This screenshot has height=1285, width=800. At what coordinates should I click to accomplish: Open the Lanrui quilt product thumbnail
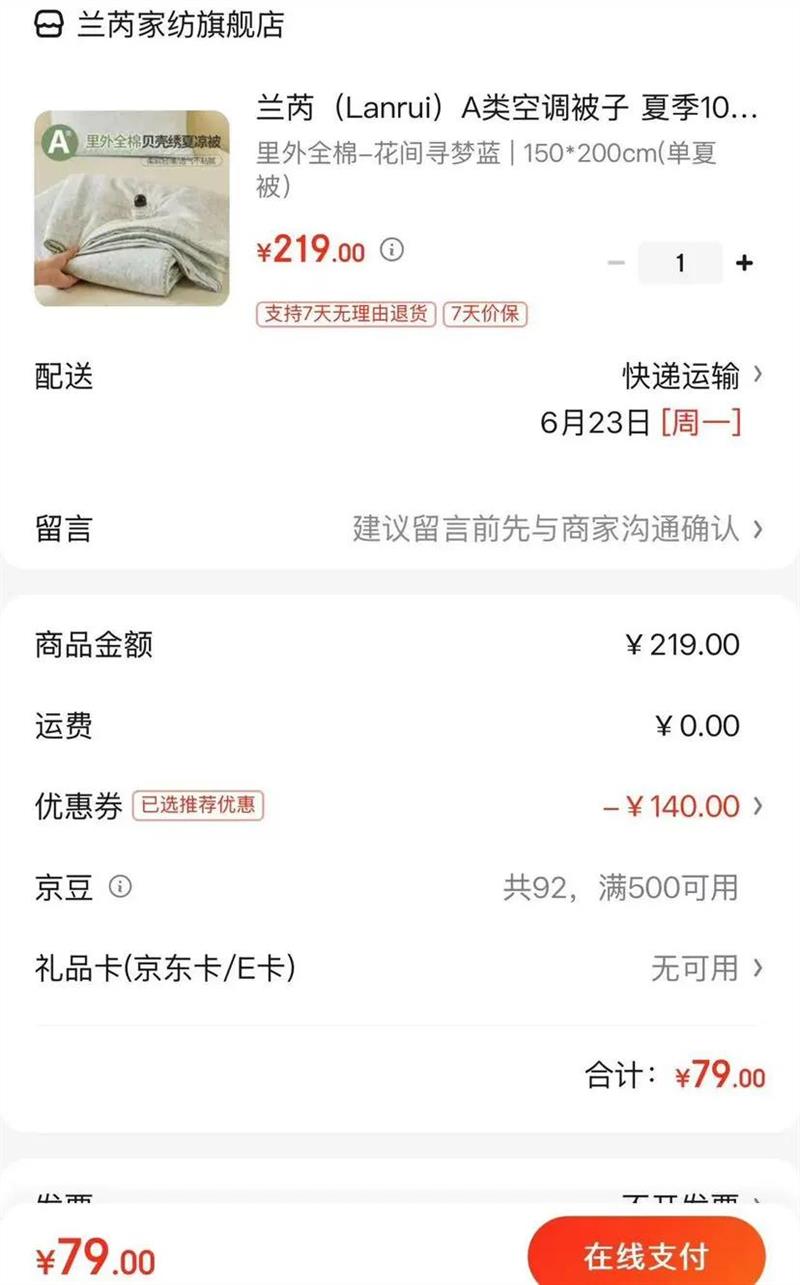131,208
